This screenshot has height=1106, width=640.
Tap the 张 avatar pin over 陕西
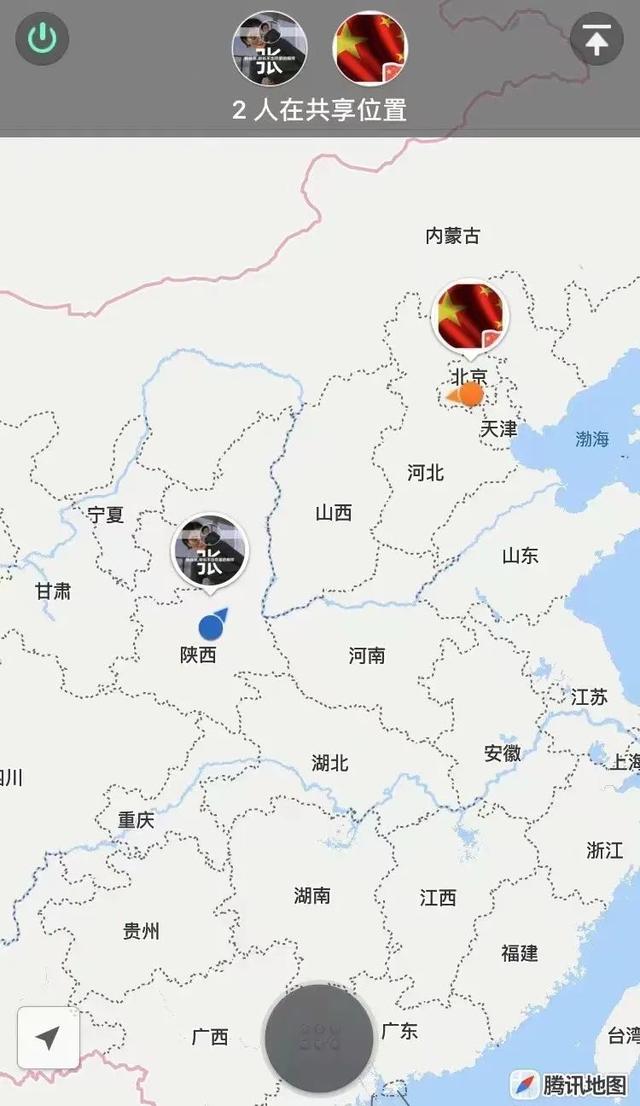pyautogui.click(x=210, y=551)
